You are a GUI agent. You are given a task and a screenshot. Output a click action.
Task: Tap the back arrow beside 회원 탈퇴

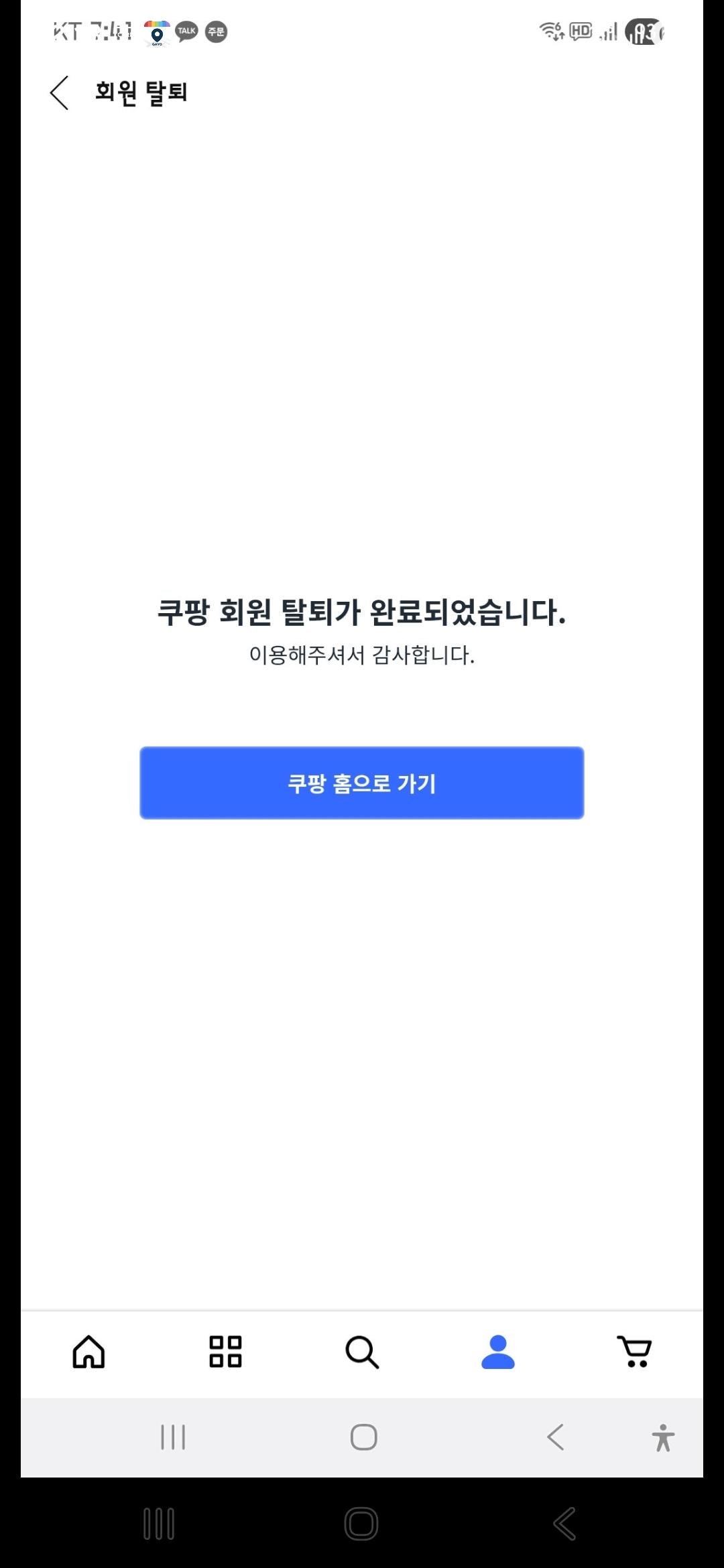[59, 94]
